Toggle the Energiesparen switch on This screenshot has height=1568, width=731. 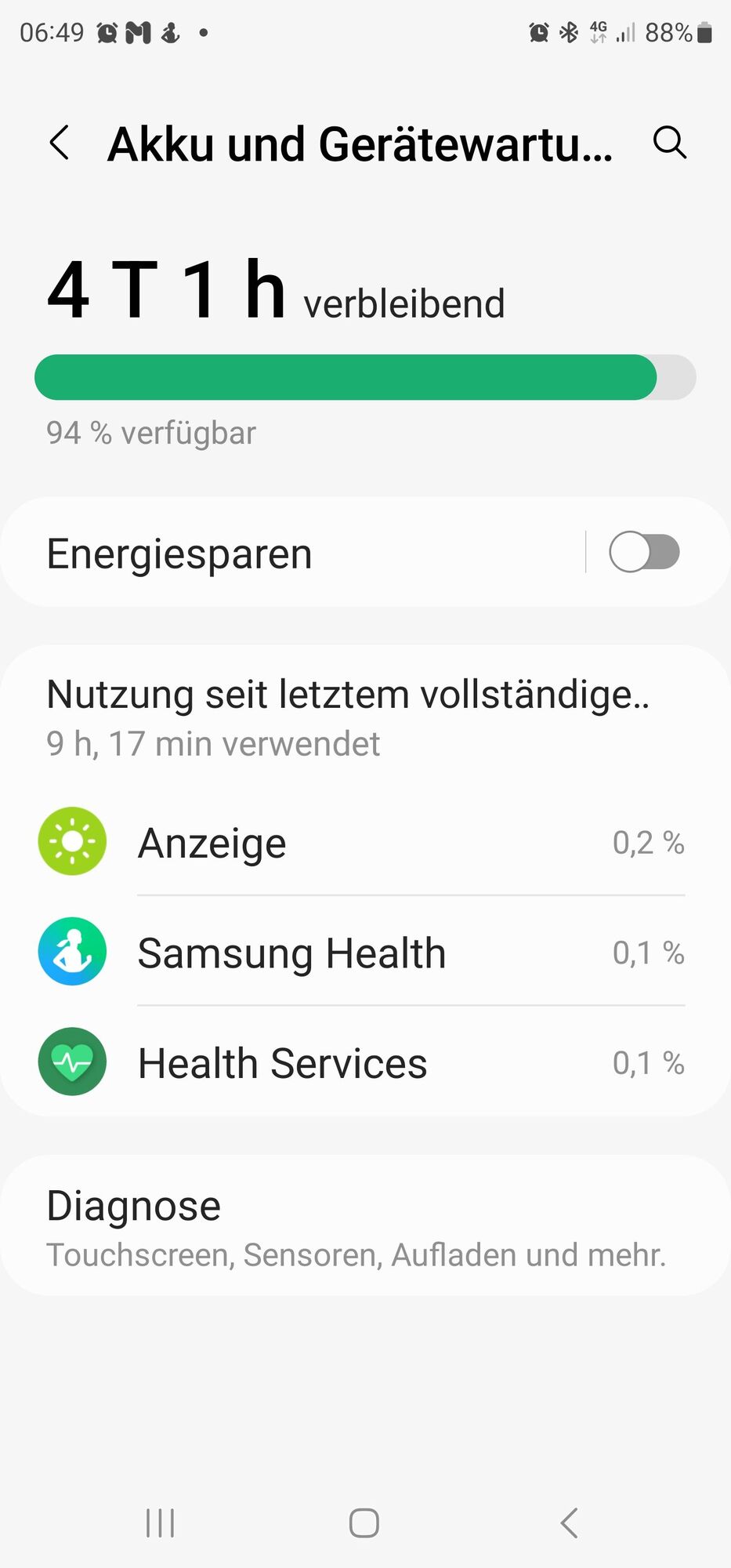coord(643,553)
